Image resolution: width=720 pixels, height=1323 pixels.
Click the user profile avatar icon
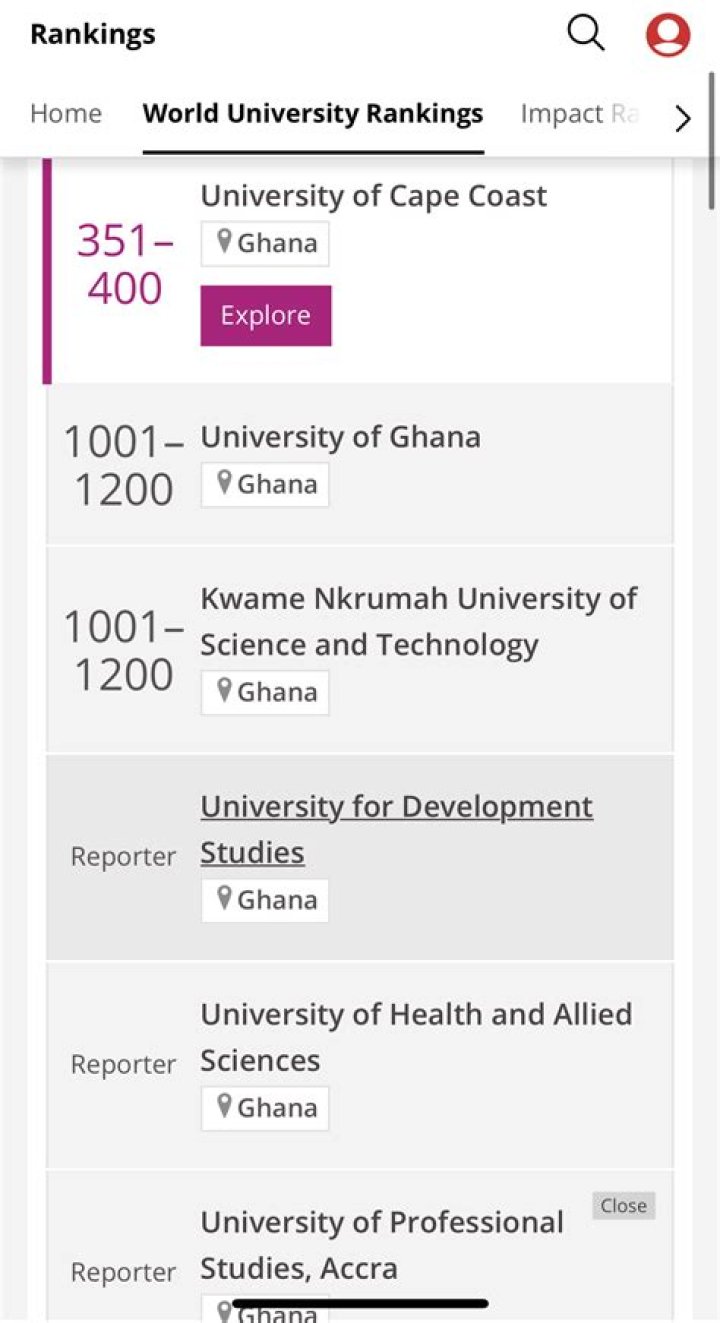click(x=667, y=33)
